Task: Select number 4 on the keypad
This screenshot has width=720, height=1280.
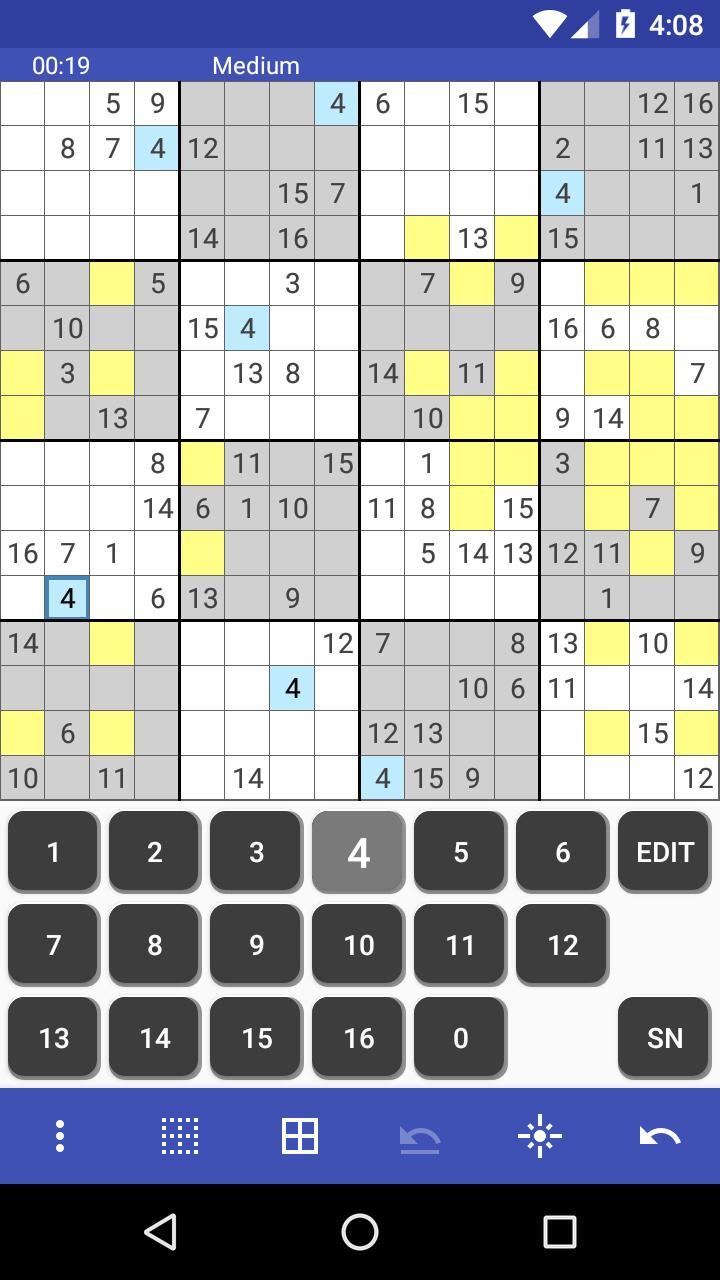Action: pos(357,852)
